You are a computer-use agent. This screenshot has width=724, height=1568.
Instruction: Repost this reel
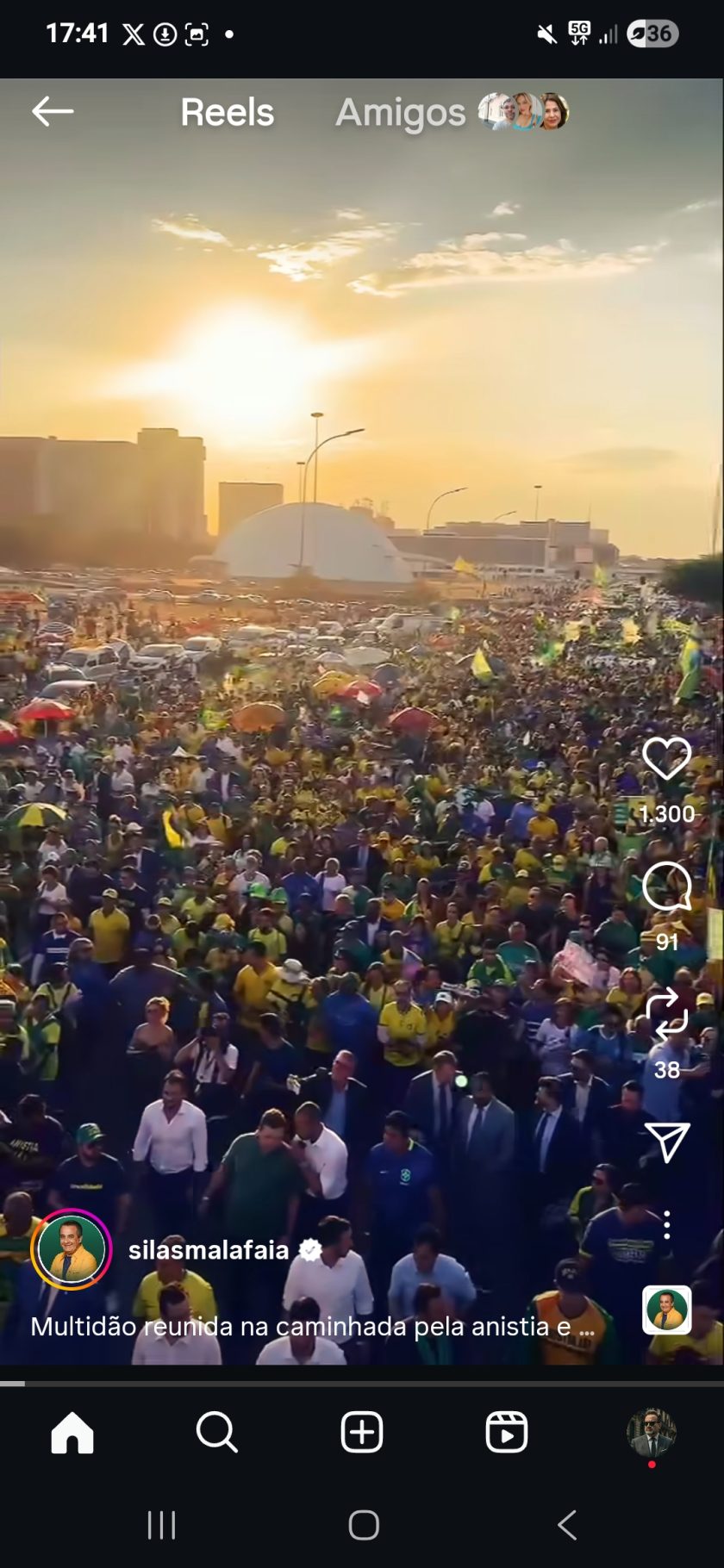point(666,1014)
